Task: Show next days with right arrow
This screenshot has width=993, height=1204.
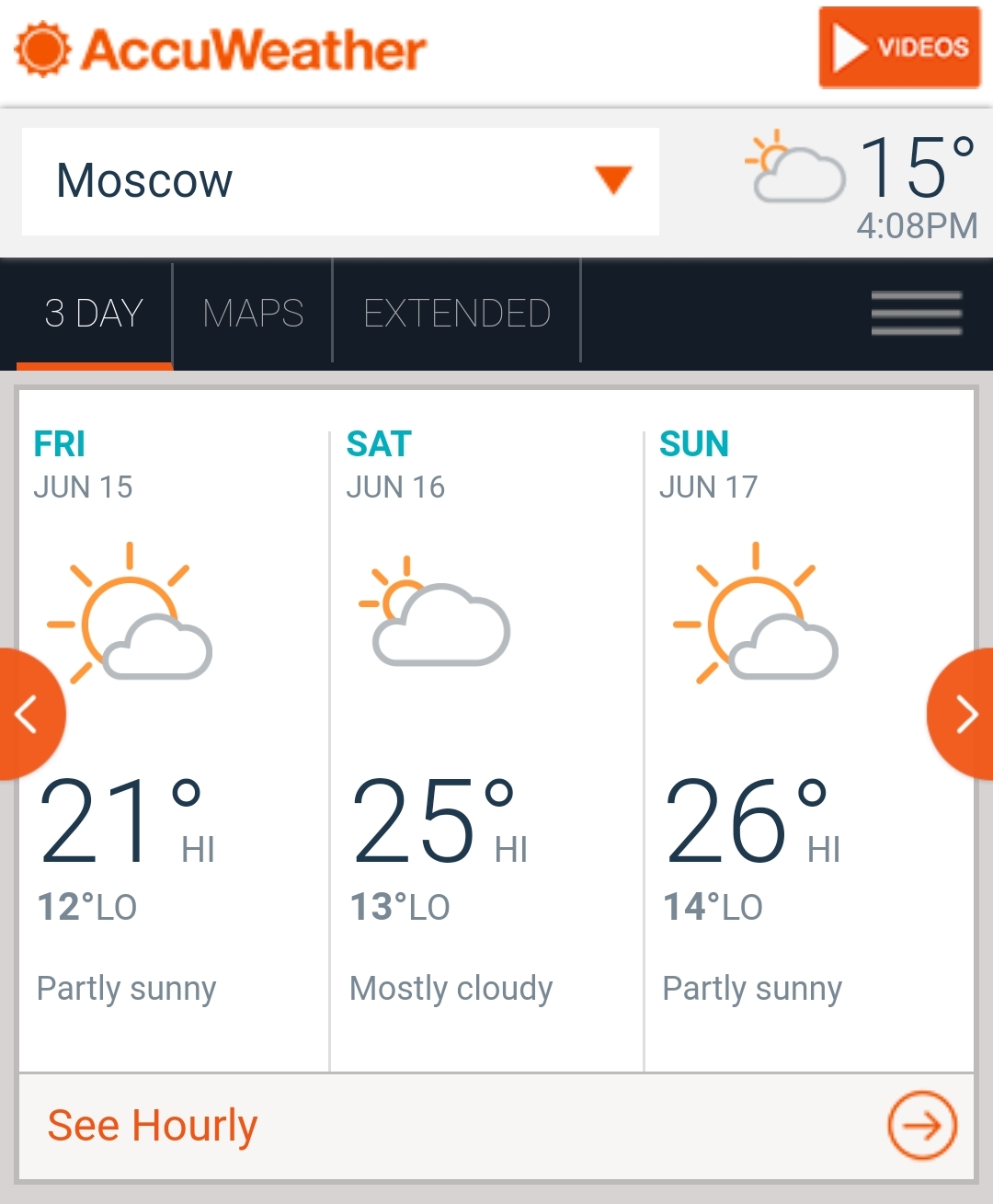Action: tap(964, 714)
